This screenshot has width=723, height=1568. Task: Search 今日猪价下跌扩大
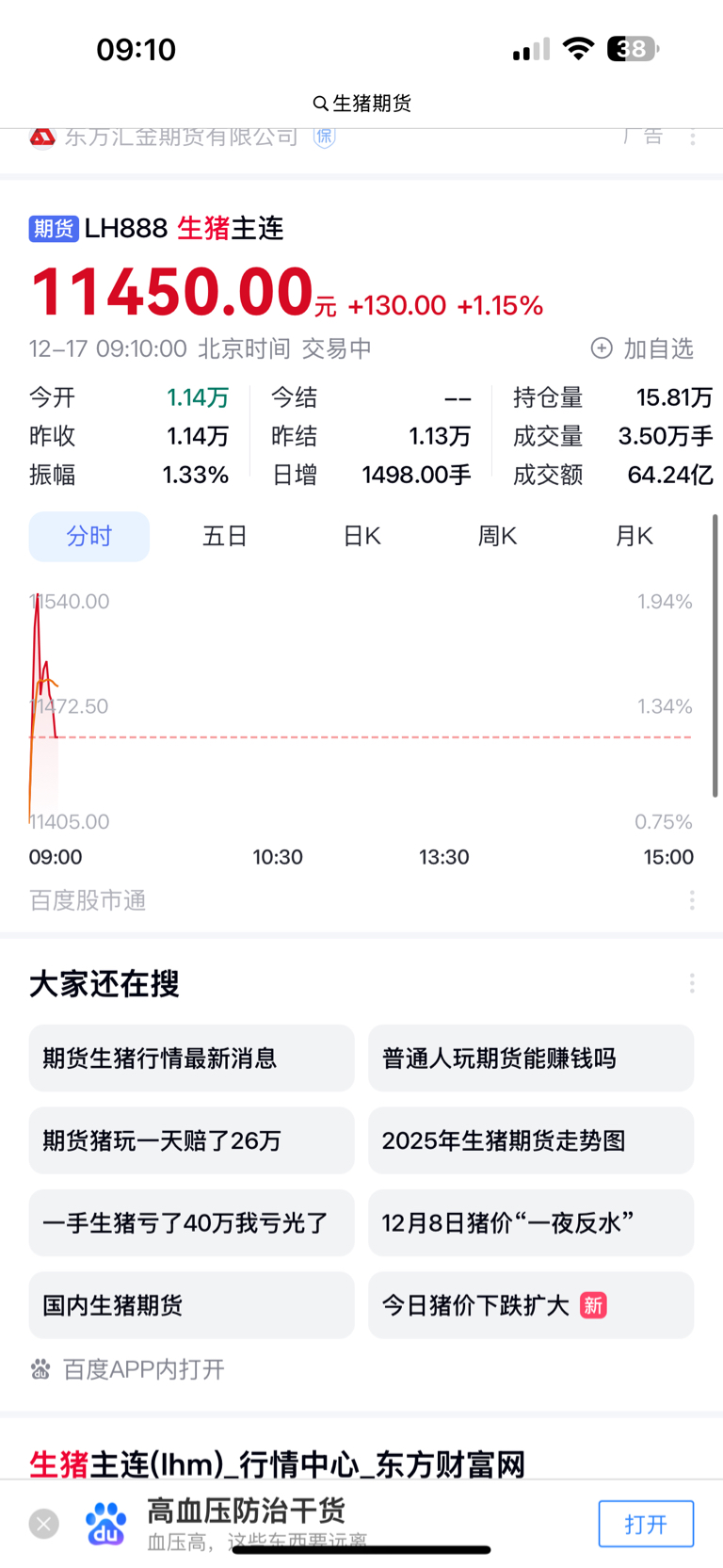[531, 1305]
